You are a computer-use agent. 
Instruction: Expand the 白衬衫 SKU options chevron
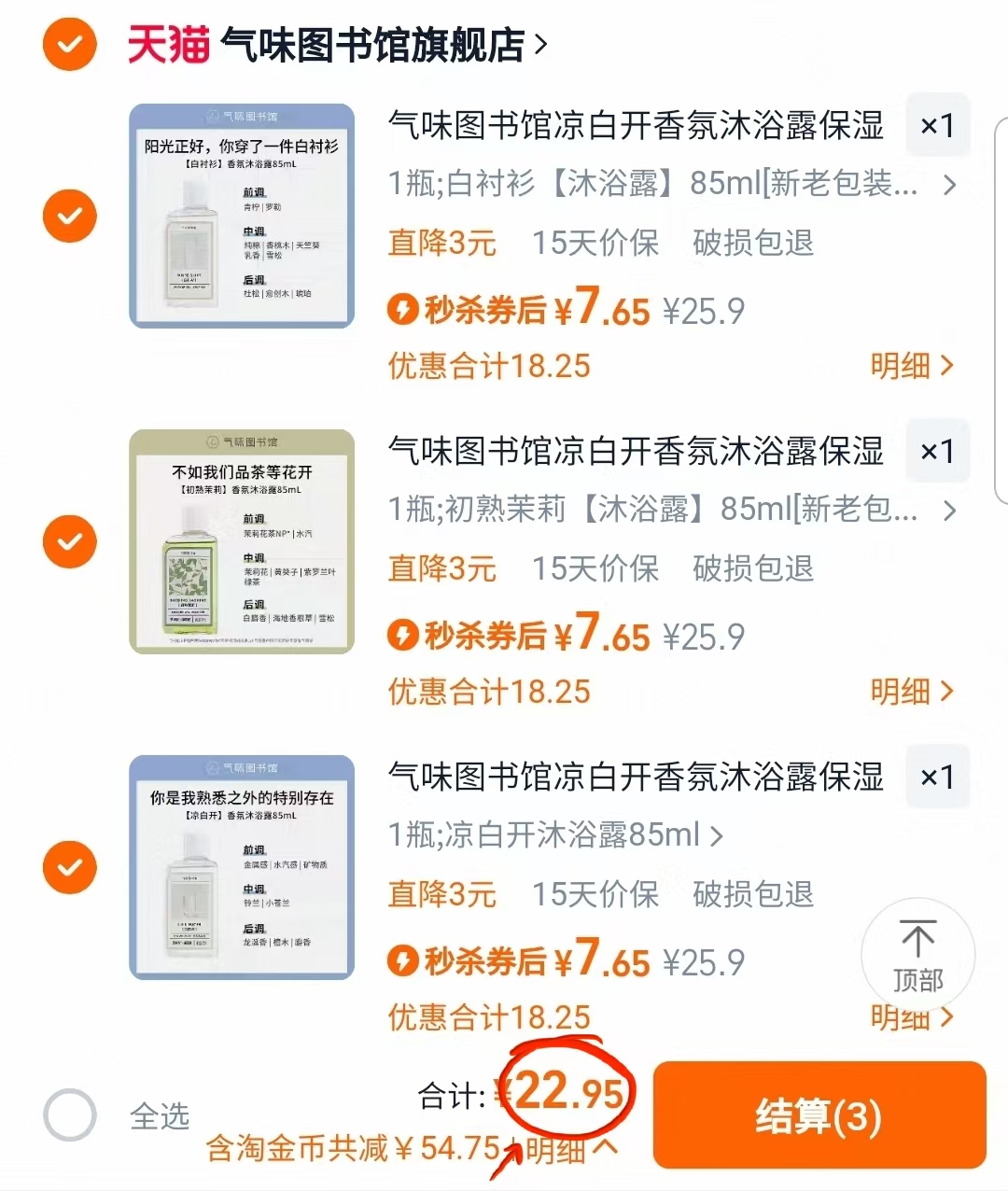pyautogui.click(x=951, y=184)
